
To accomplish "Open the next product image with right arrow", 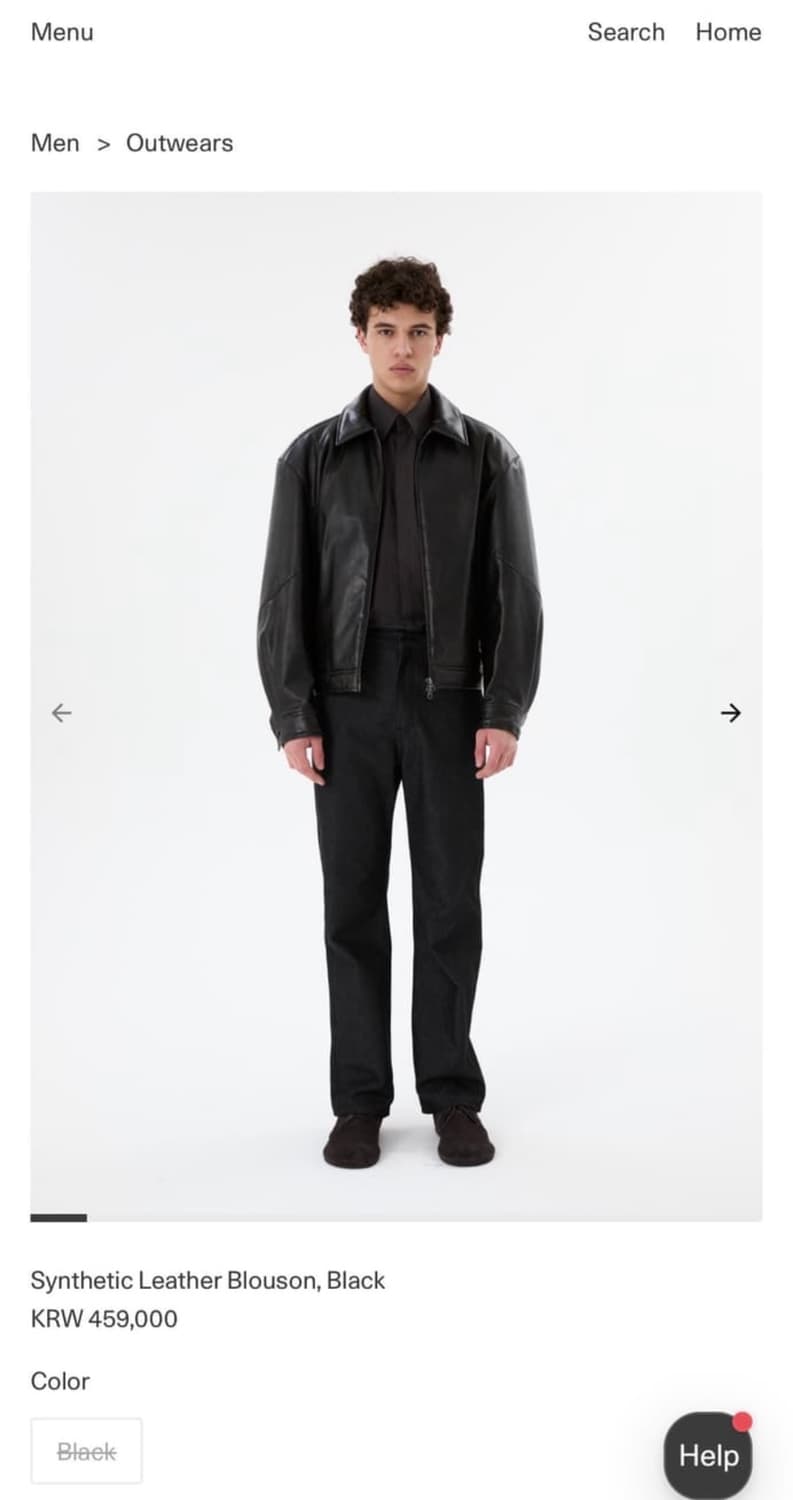I will click(731, 712).
